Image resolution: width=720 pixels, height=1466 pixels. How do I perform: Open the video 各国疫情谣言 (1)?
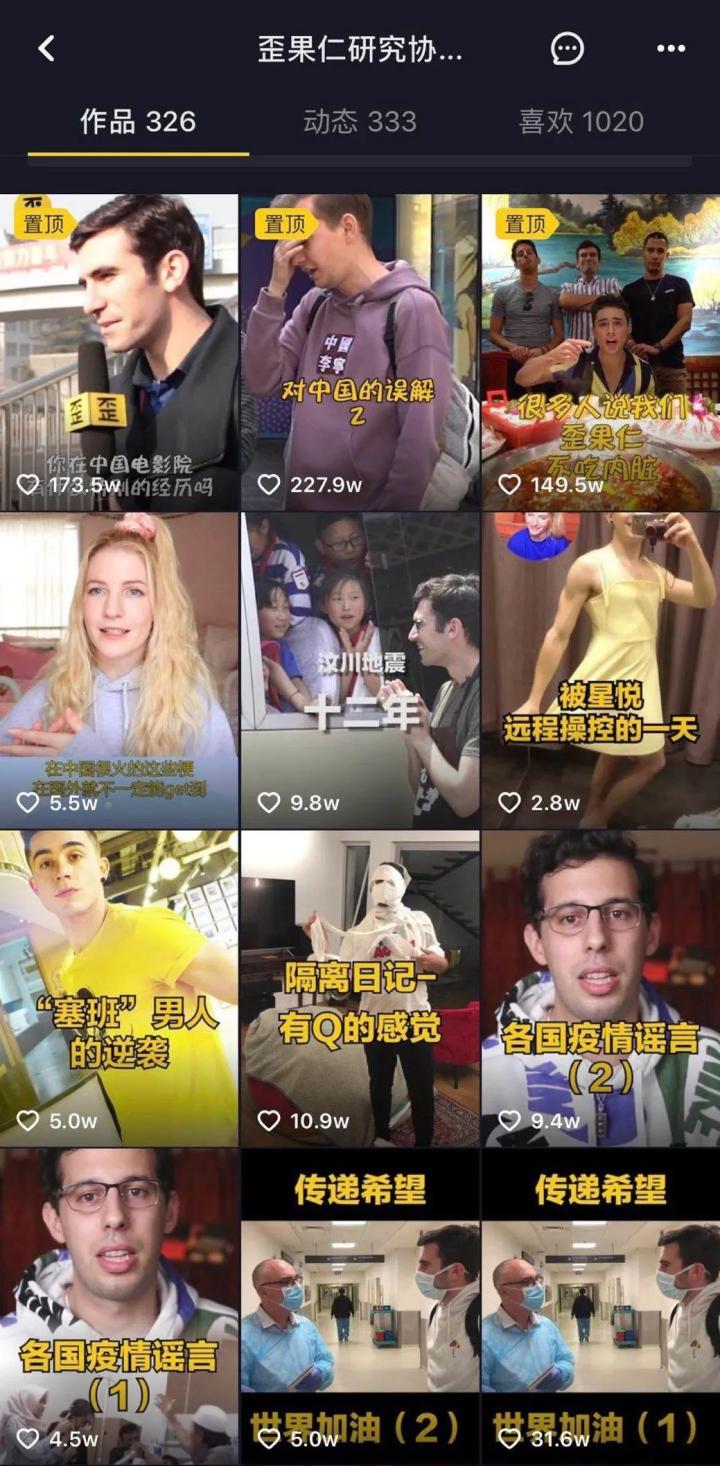coord(119,1305)
